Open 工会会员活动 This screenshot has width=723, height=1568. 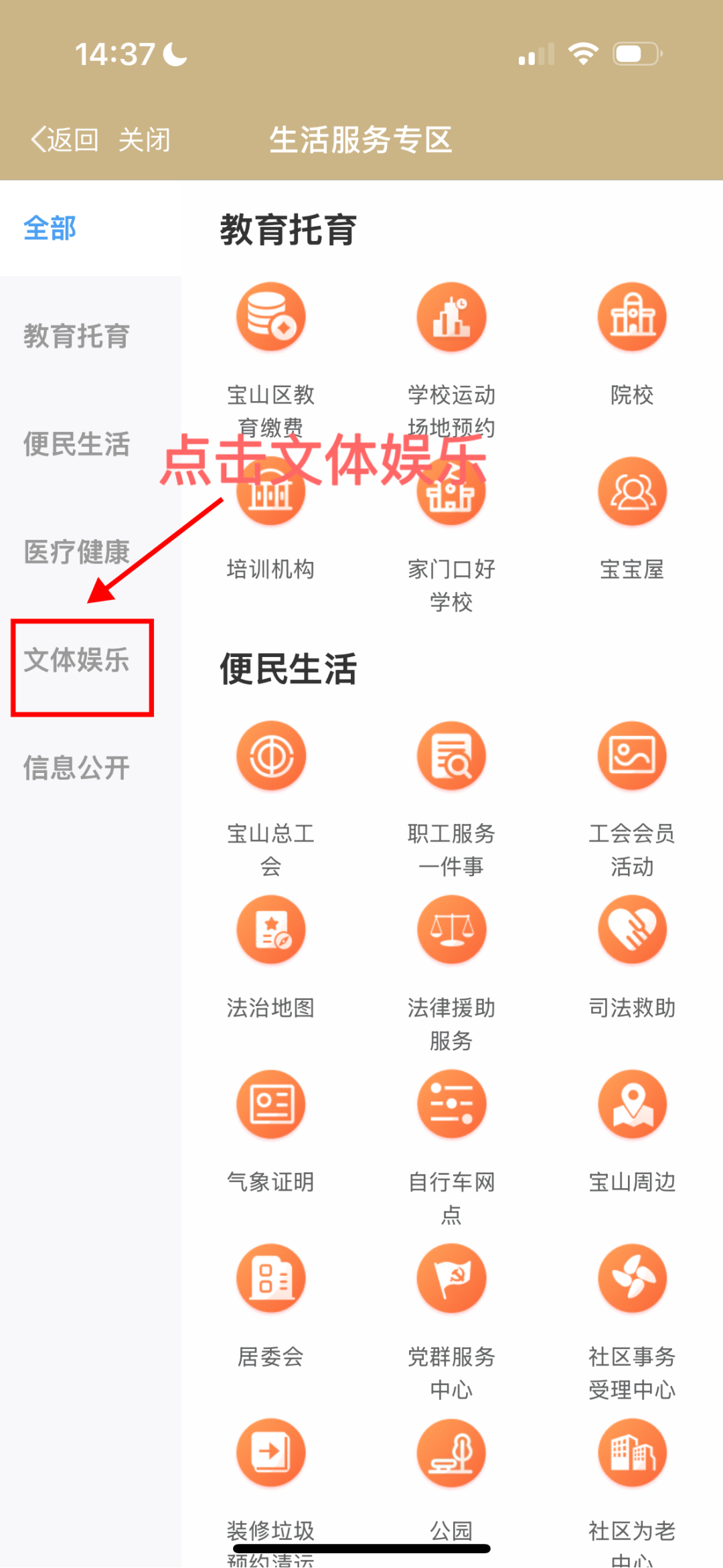(x=632, y=756)
